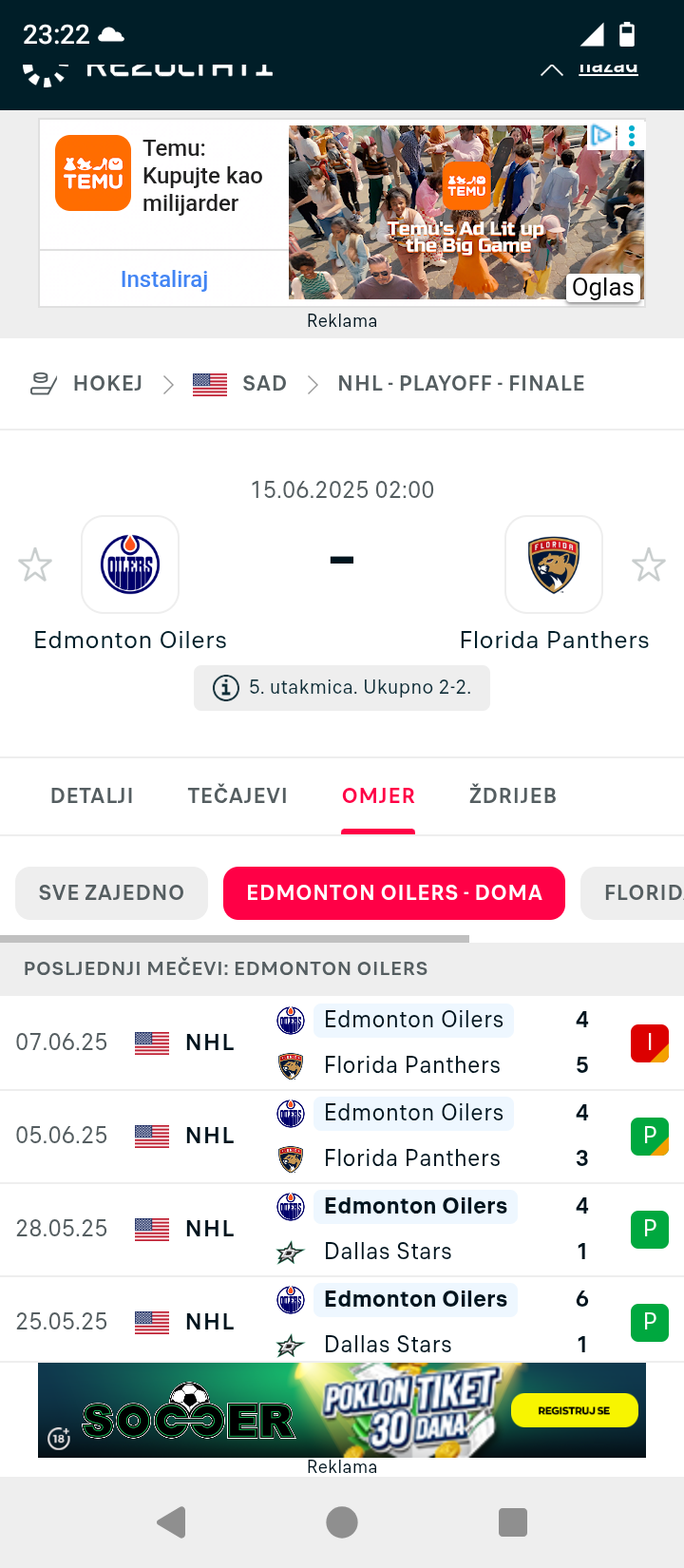
Task: Tap the nazad link in the header
Action: point(608,67)
